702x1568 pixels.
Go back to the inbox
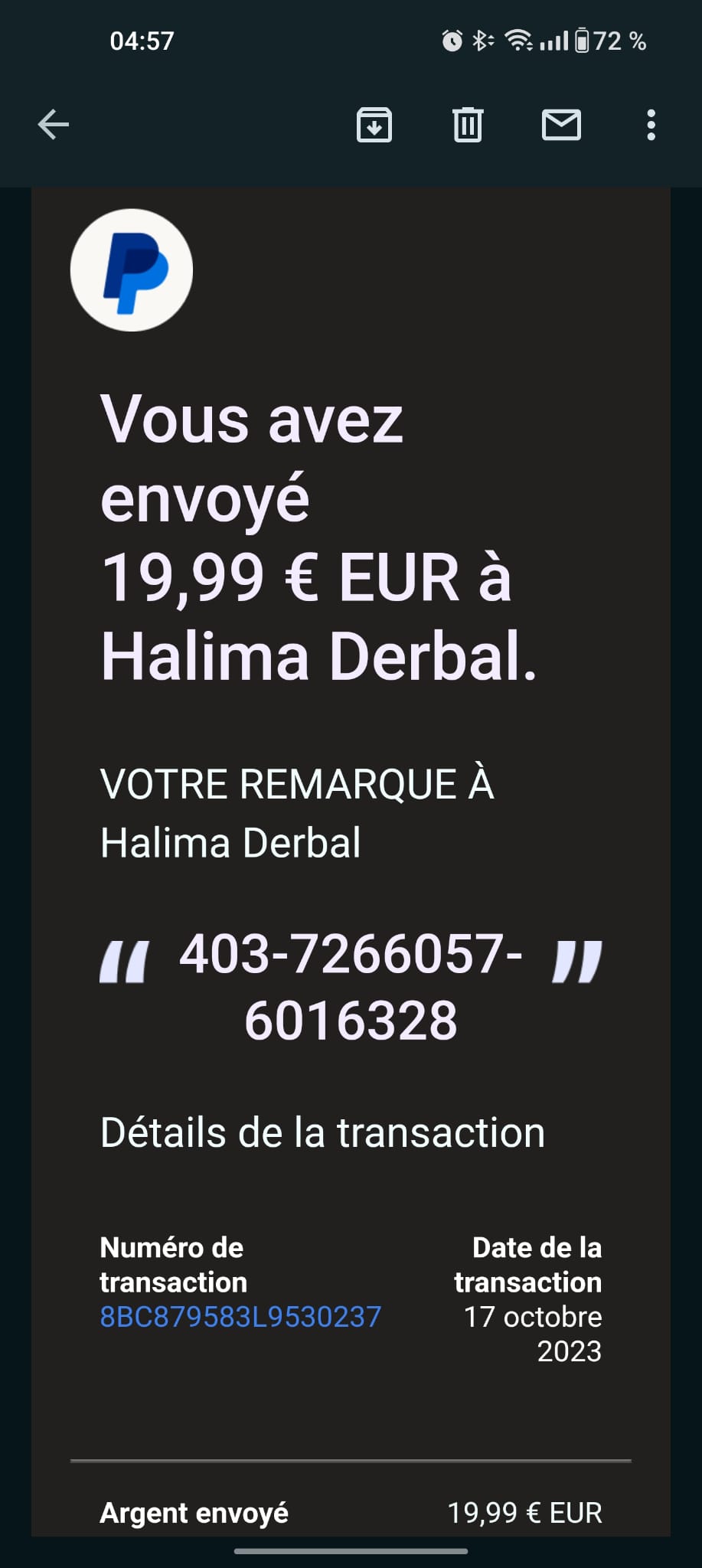point(53,125)
